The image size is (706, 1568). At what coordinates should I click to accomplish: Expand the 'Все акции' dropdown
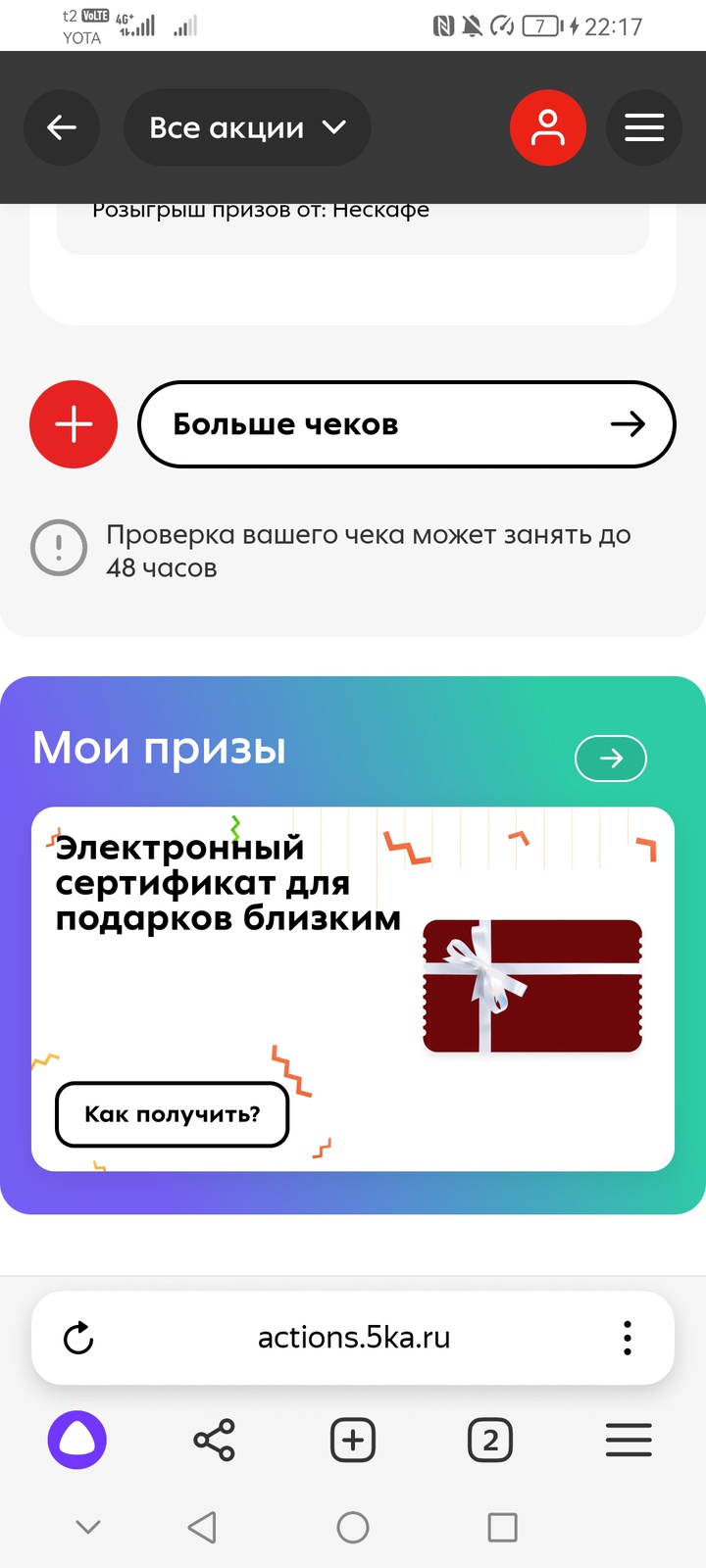click(x=247, y=127)
